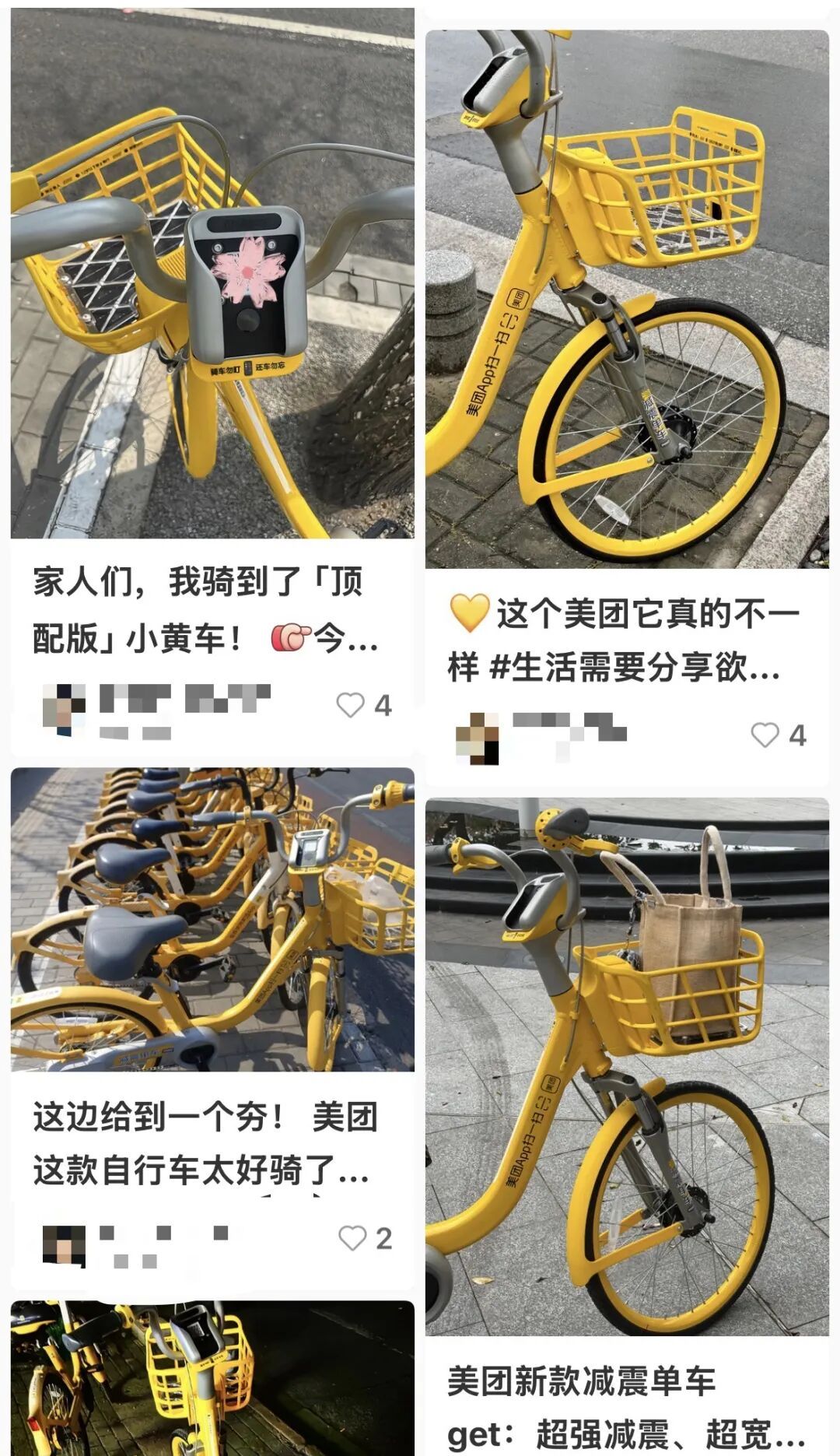Like the 这个美团它真的不一样 post

tap(765, 735)
